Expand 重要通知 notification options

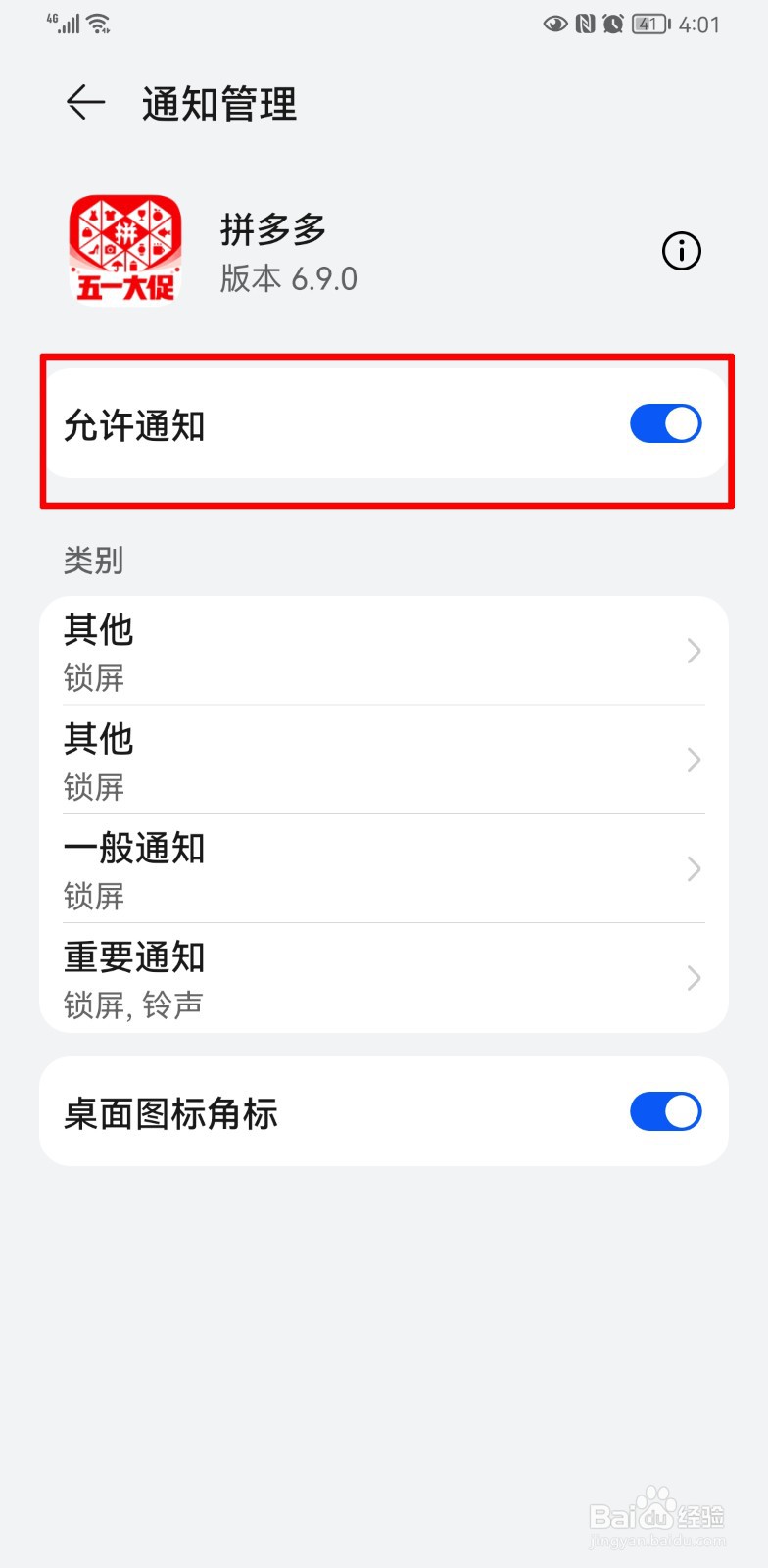click(694, 978)
